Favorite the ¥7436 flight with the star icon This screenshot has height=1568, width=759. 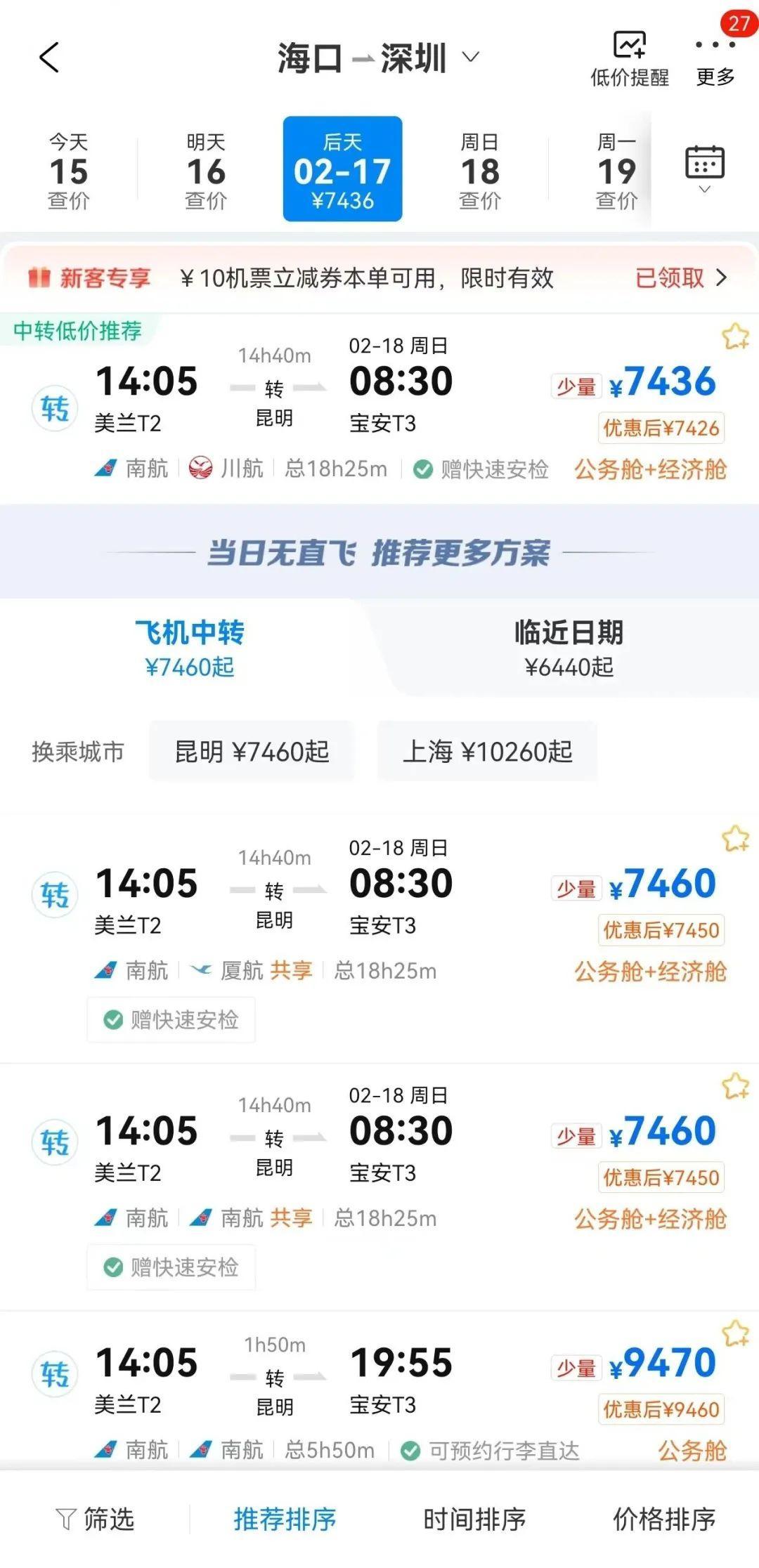click(x=735, y=337)
